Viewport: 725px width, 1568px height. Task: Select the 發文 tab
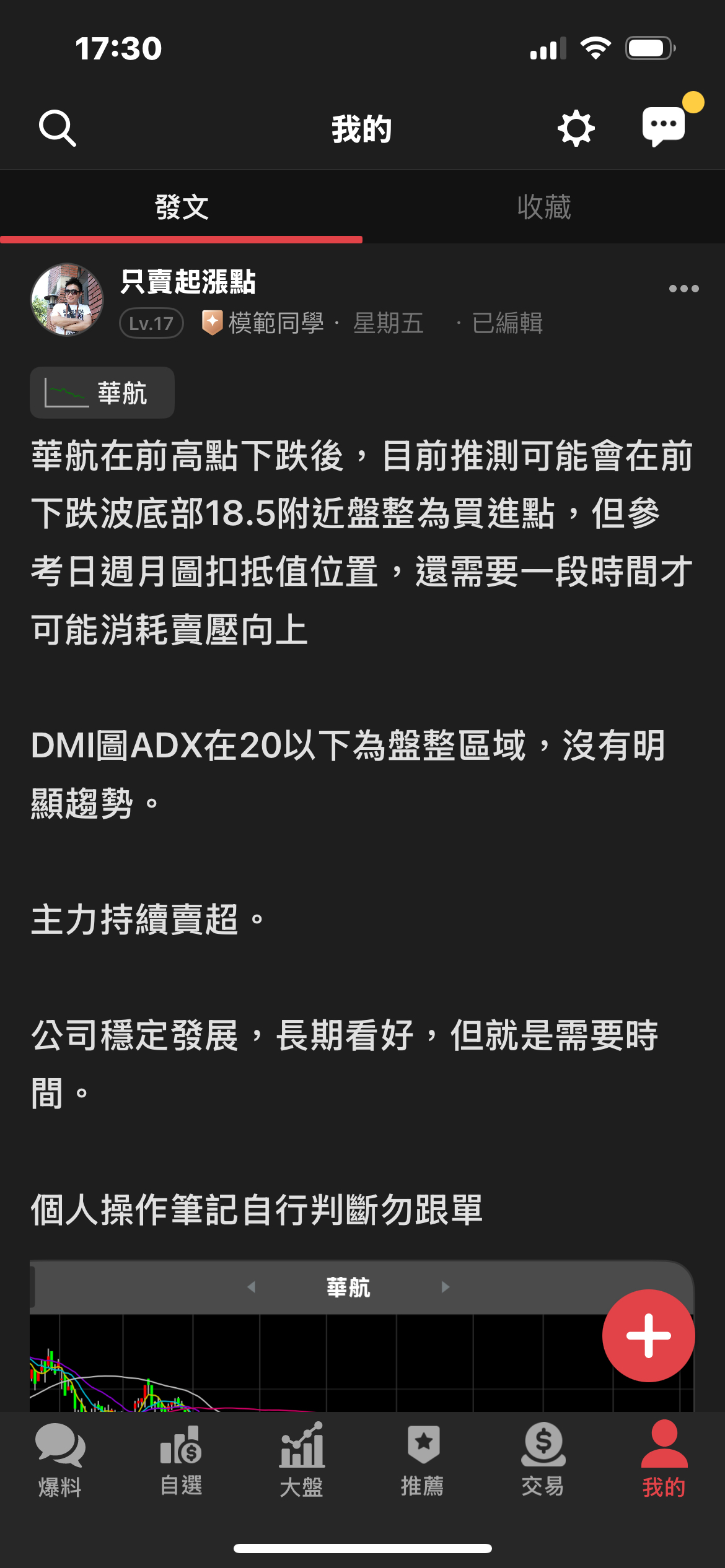[x=181, y=207]
